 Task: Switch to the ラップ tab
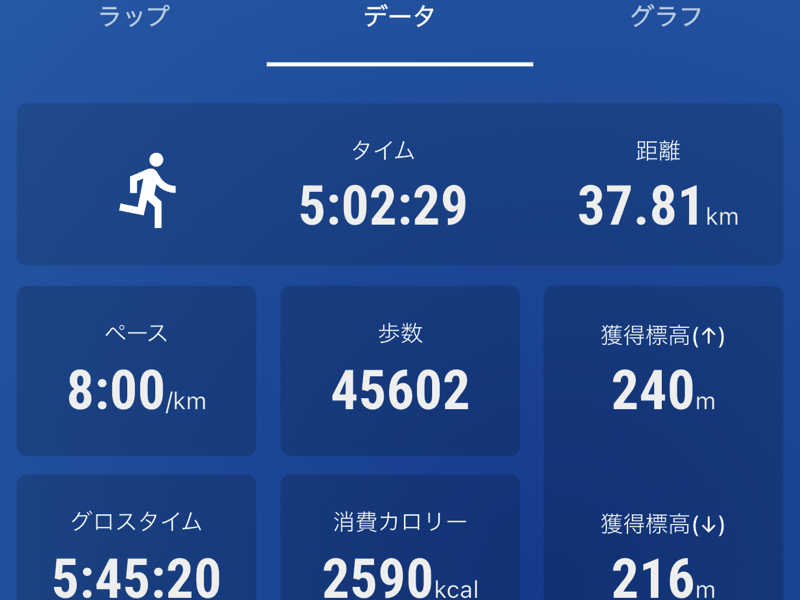(134, 17)
